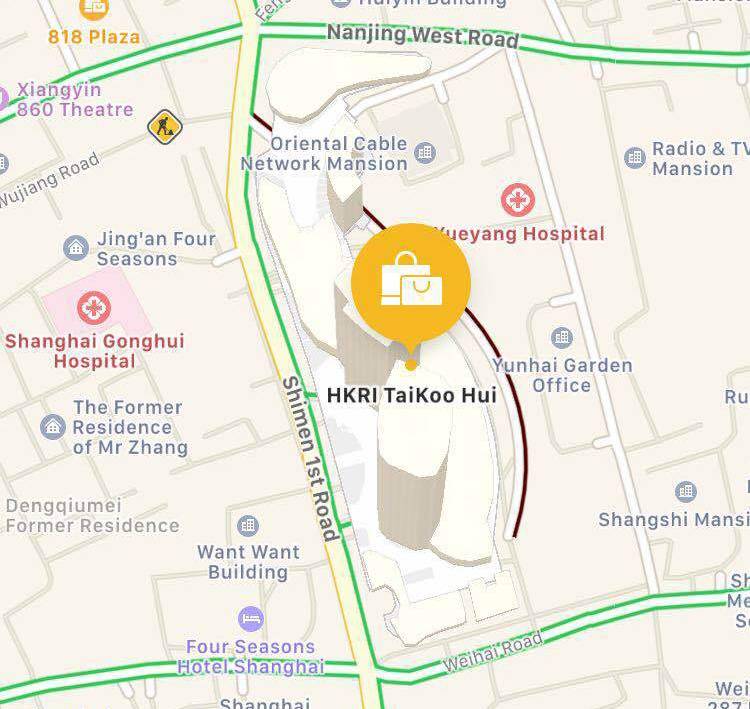Tap Four Seasons Hotel Shanghai marker

point(251,617)
